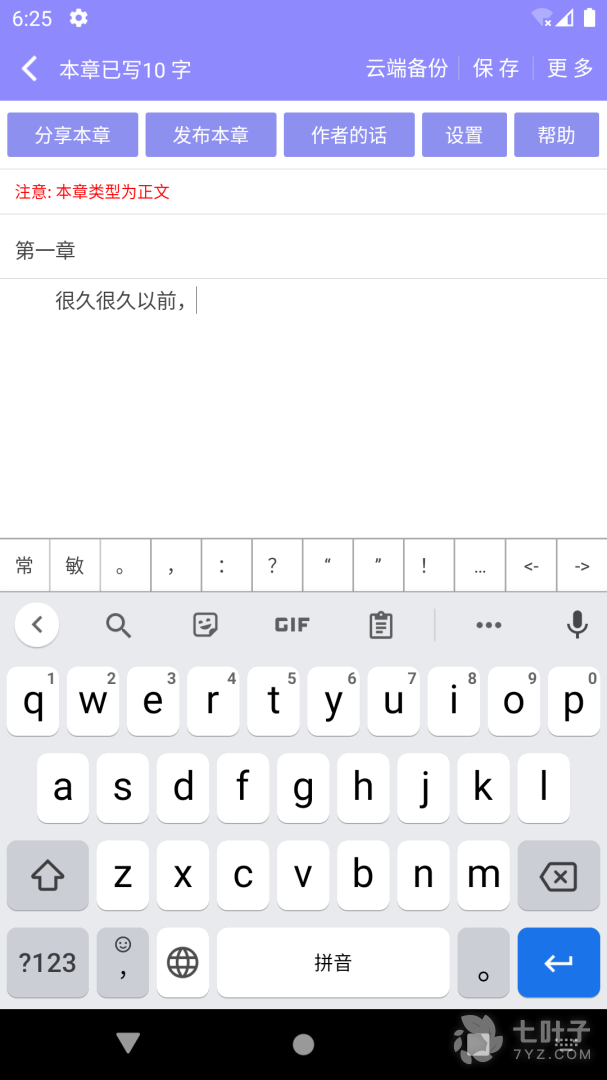The height and width of the screenshot is (1080, 607).
Task: Save the chapter with 保存
Action: [x=496, y=68]
